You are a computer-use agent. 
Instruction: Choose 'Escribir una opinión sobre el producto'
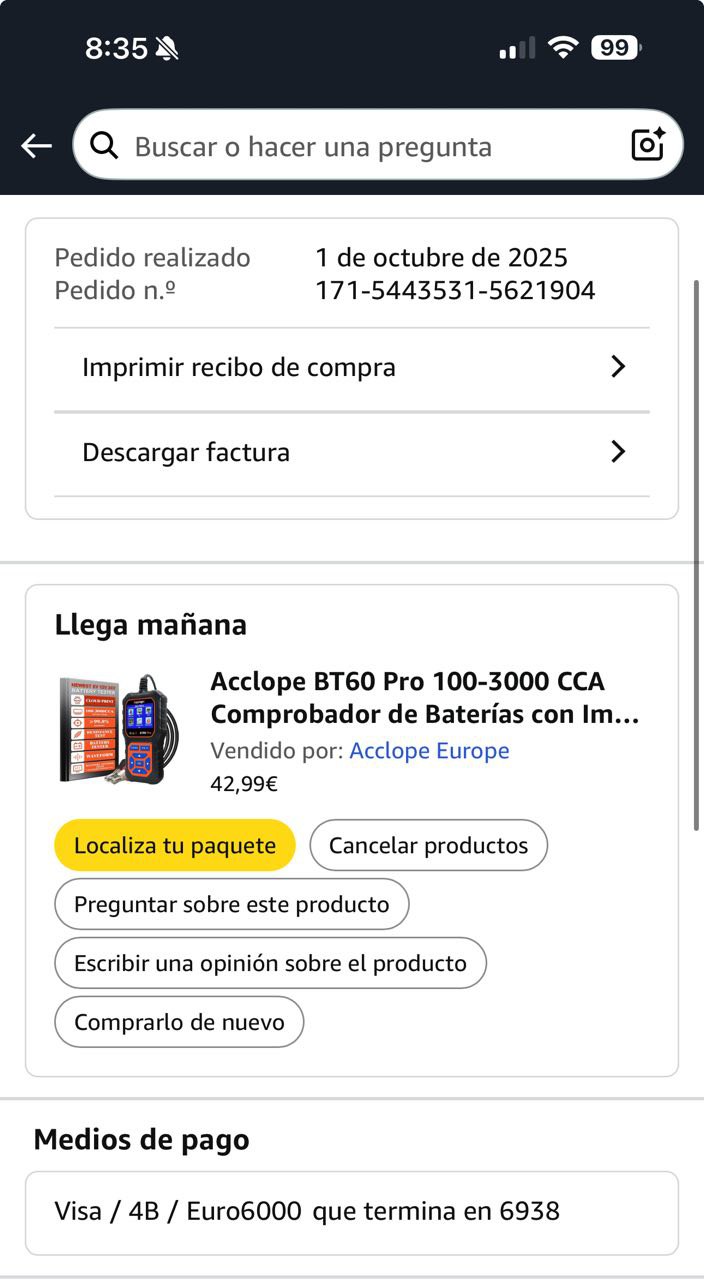(x=270, y=964)
